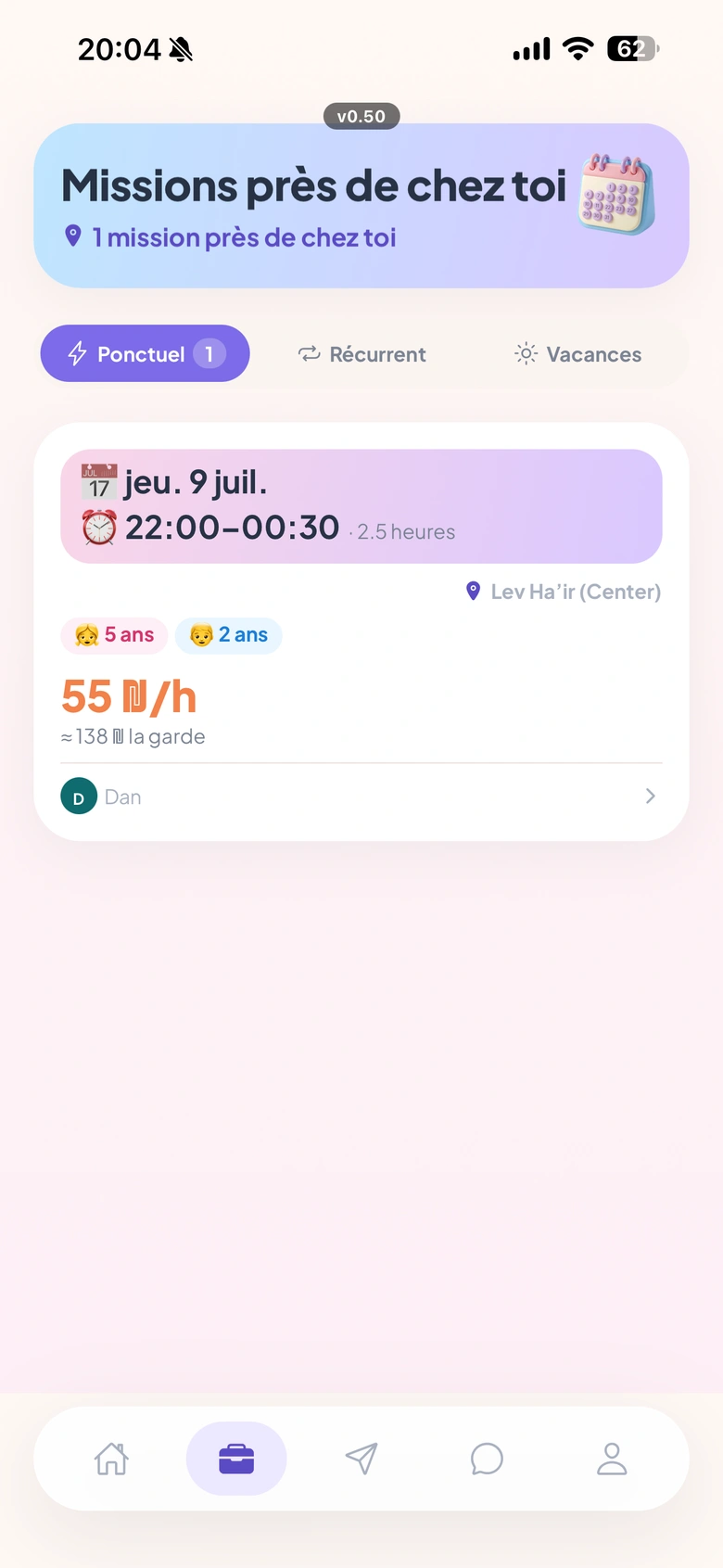Switch to the Récurrent tab
This screenshot has width=723, height=1568.
click(361, 354)
